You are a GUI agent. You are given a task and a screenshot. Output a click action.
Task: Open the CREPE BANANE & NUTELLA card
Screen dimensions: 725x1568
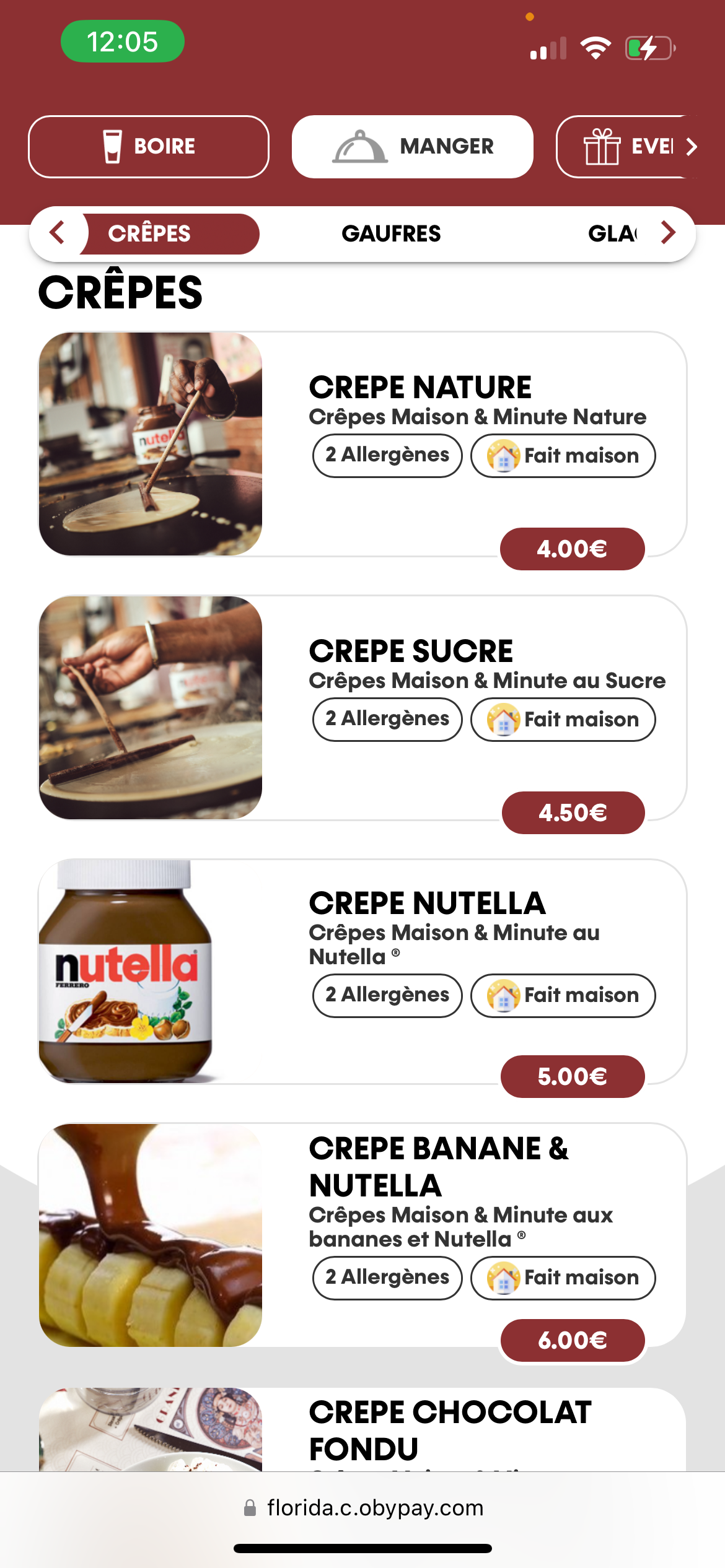click(438, 1167)
